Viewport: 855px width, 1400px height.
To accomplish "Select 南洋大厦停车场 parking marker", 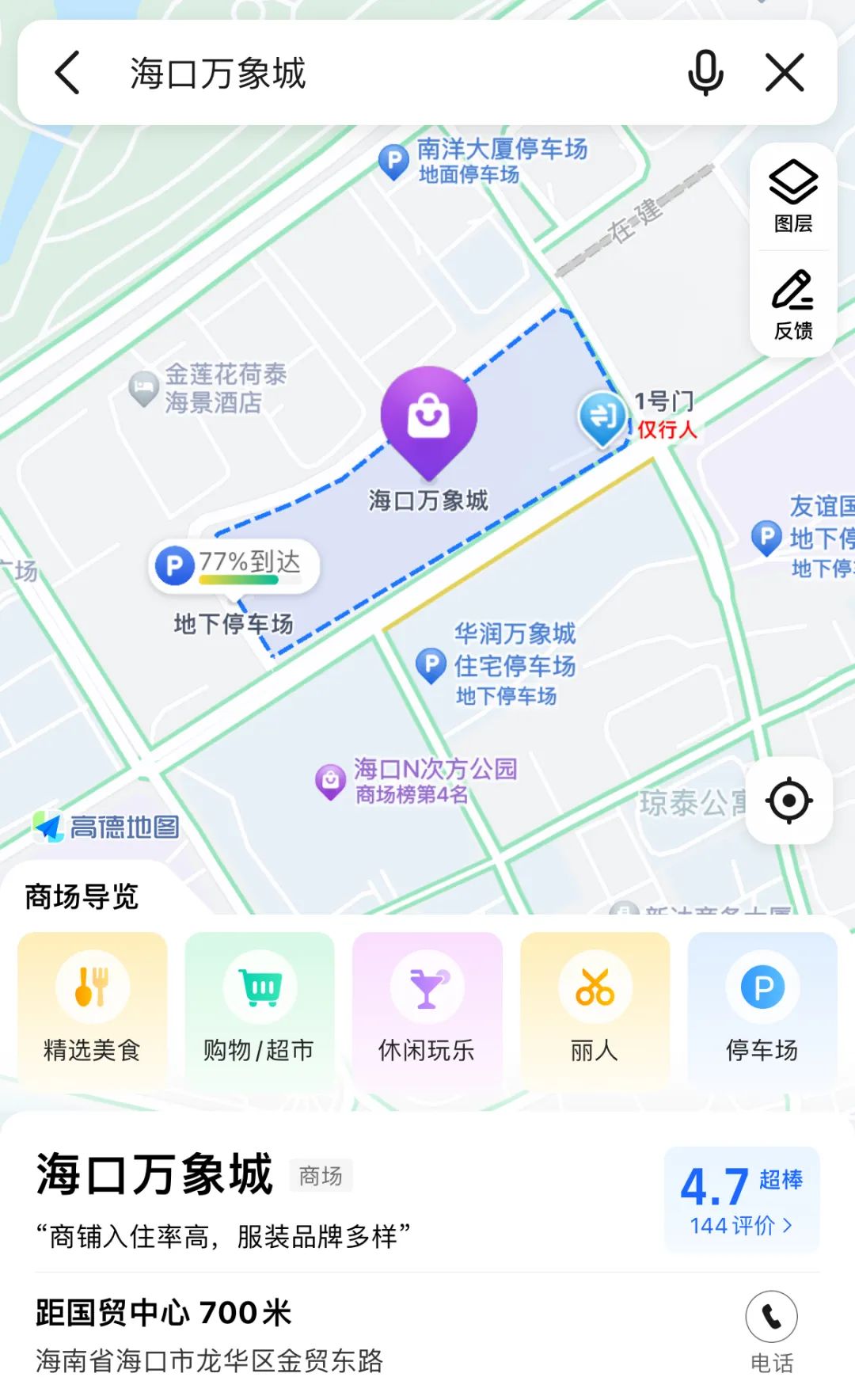I will tap(393, 161).
